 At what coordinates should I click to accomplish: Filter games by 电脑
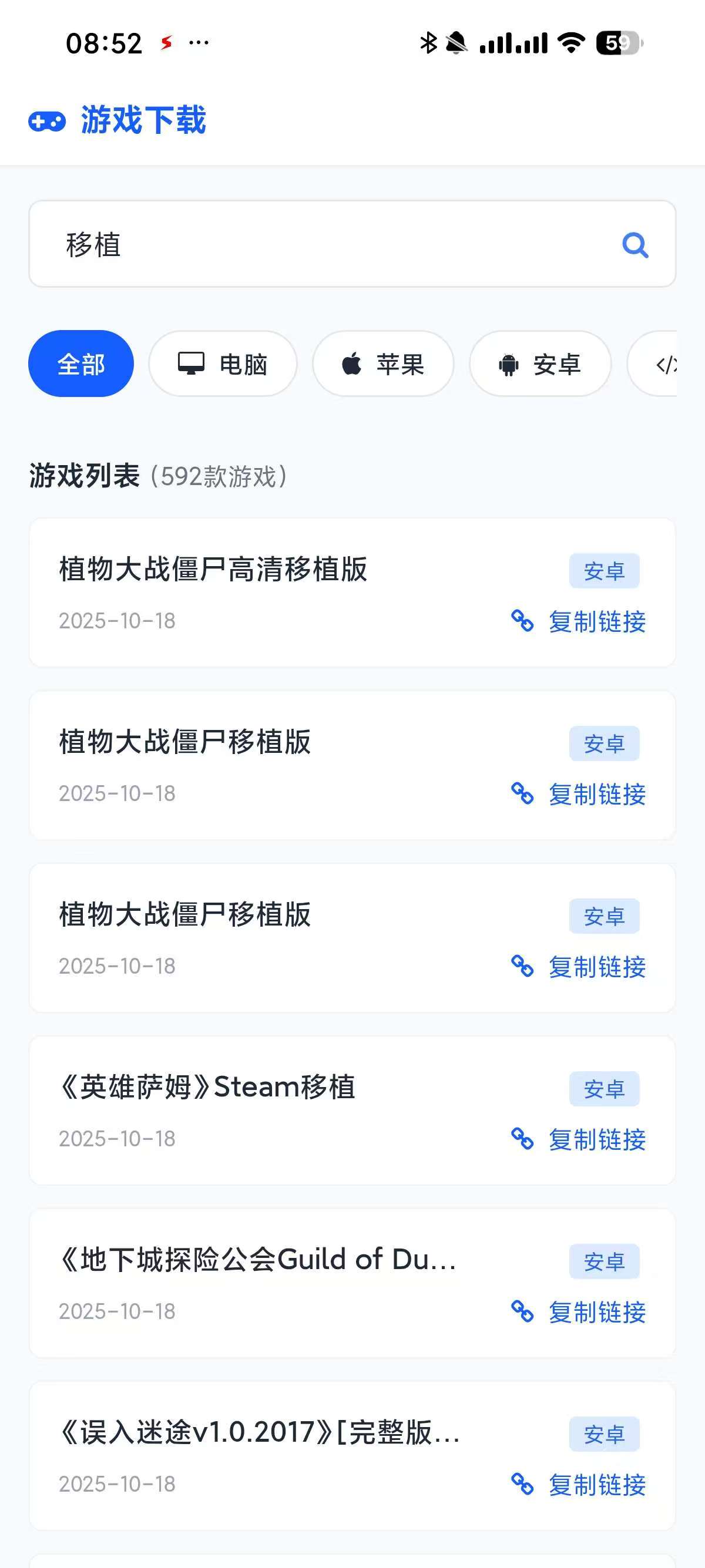click(223, 364)
